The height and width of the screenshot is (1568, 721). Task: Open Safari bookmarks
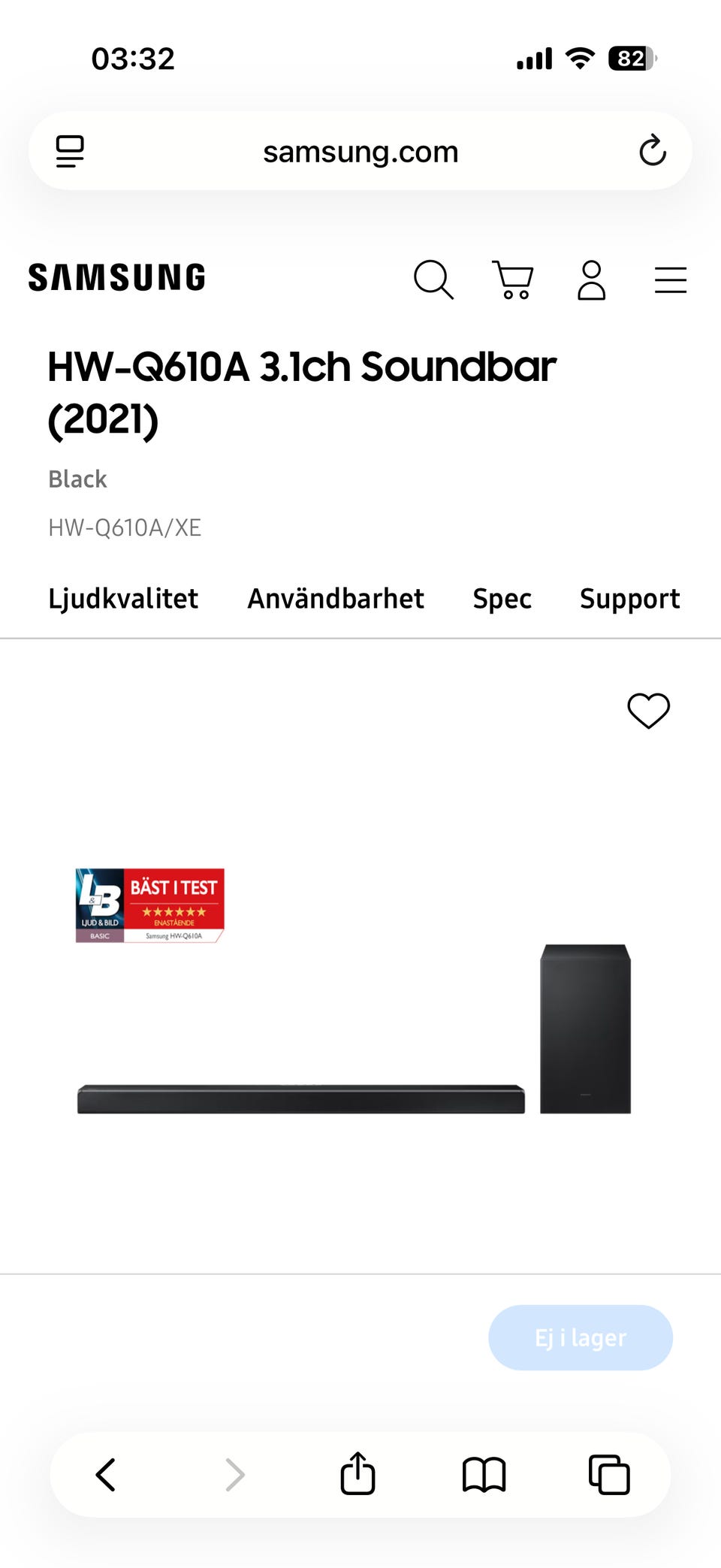(484, 1474)
